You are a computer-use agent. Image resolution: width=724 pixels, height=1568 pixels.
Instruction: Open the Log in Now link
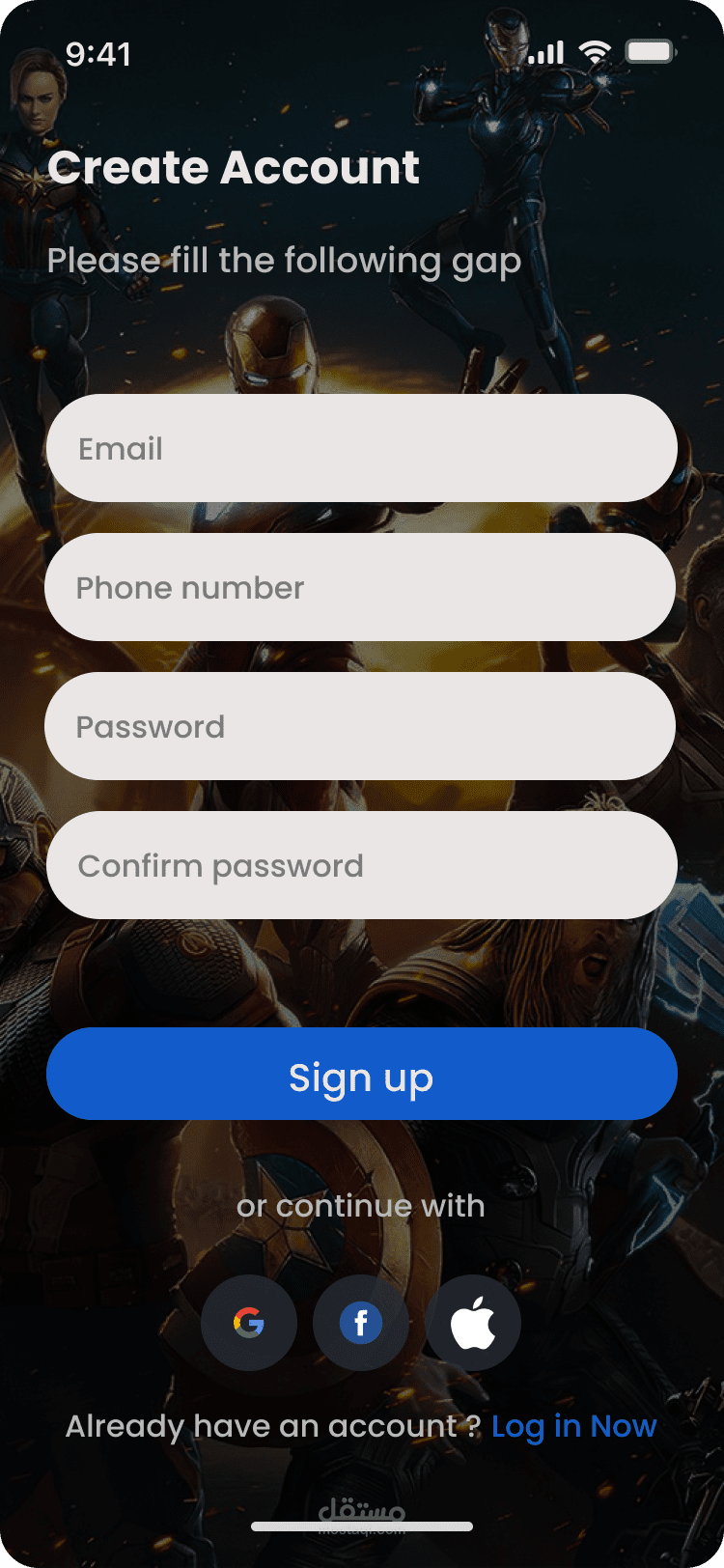(x=574, y=1426)
